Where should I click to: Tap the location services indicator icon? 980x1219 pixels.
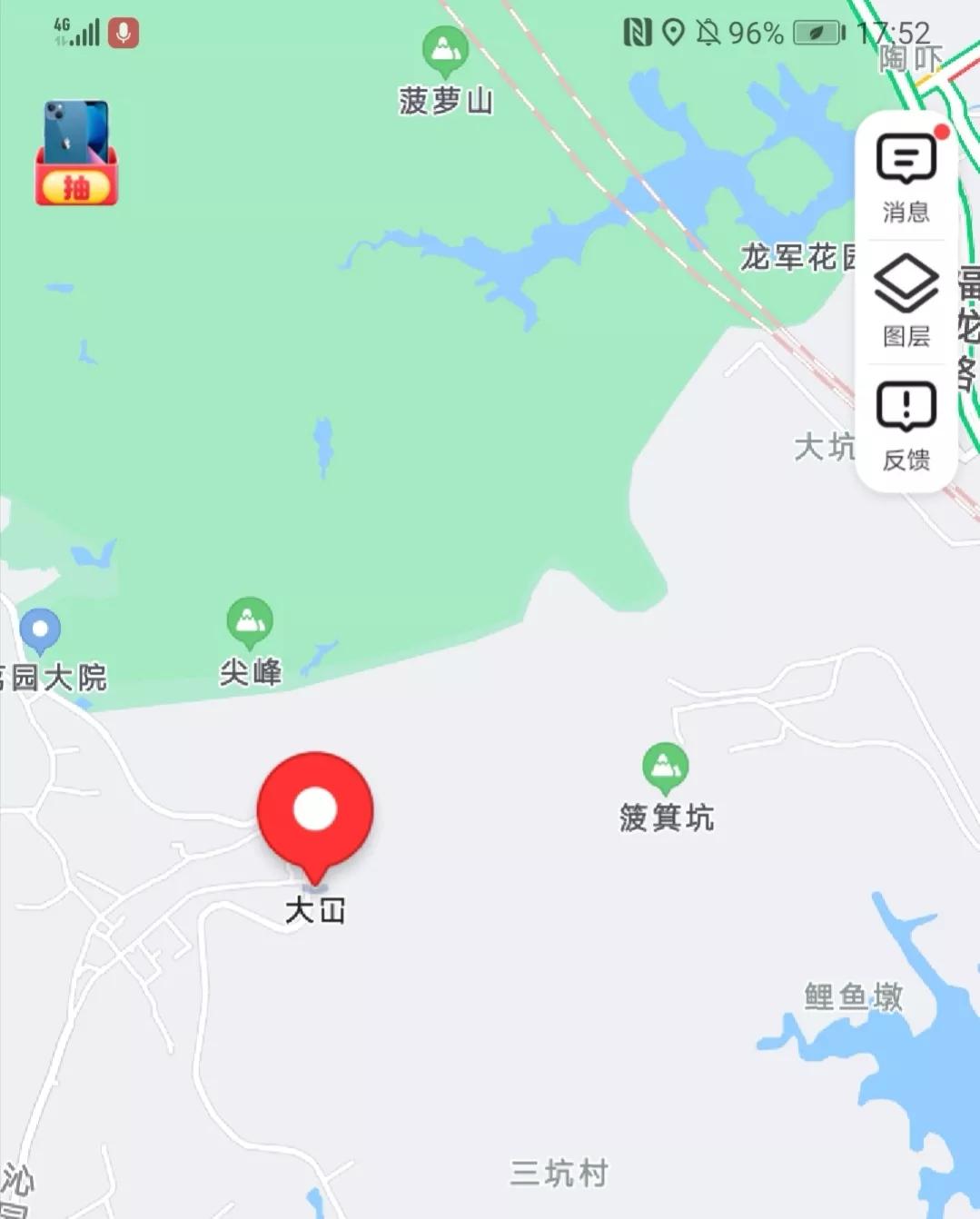coord(673,31)
